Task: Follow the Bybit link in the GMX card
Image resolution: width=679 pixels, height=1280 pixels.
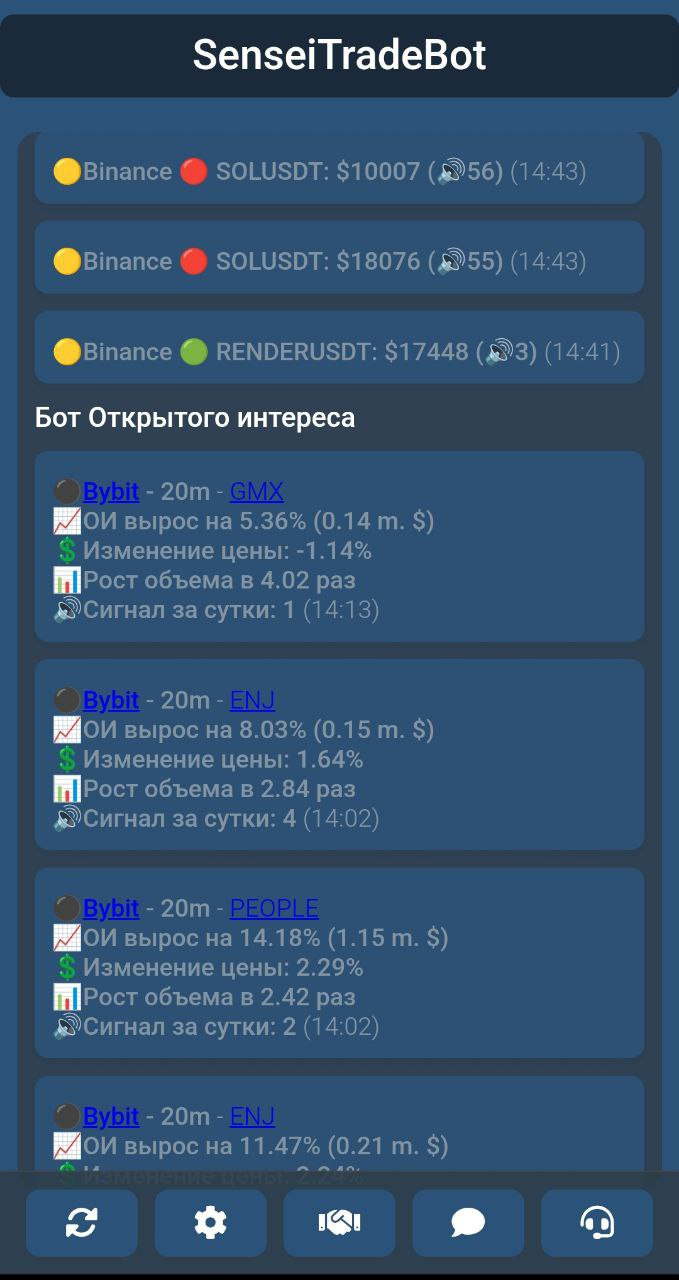Action: click(111, 492)
